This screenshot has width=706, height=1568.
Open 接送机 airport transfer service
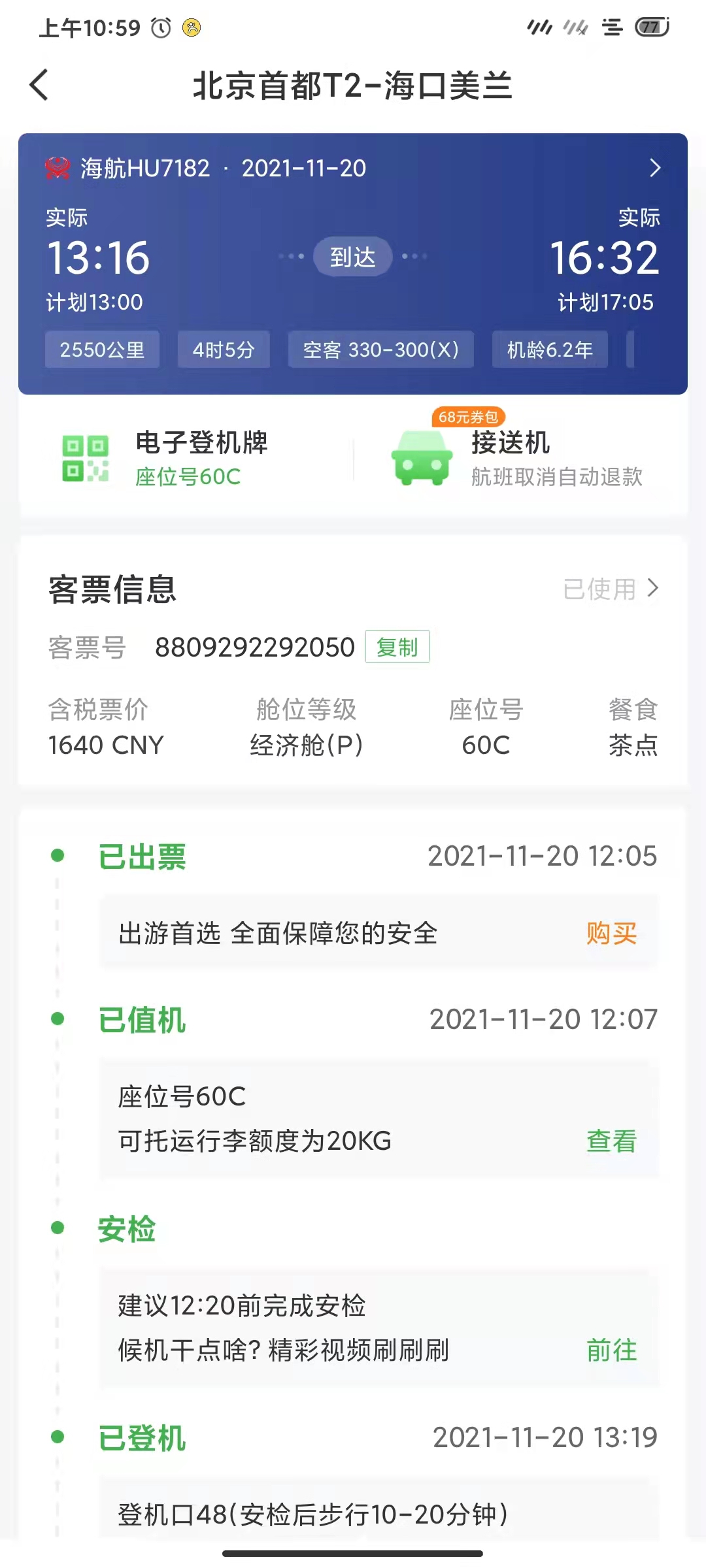(516, 459)
